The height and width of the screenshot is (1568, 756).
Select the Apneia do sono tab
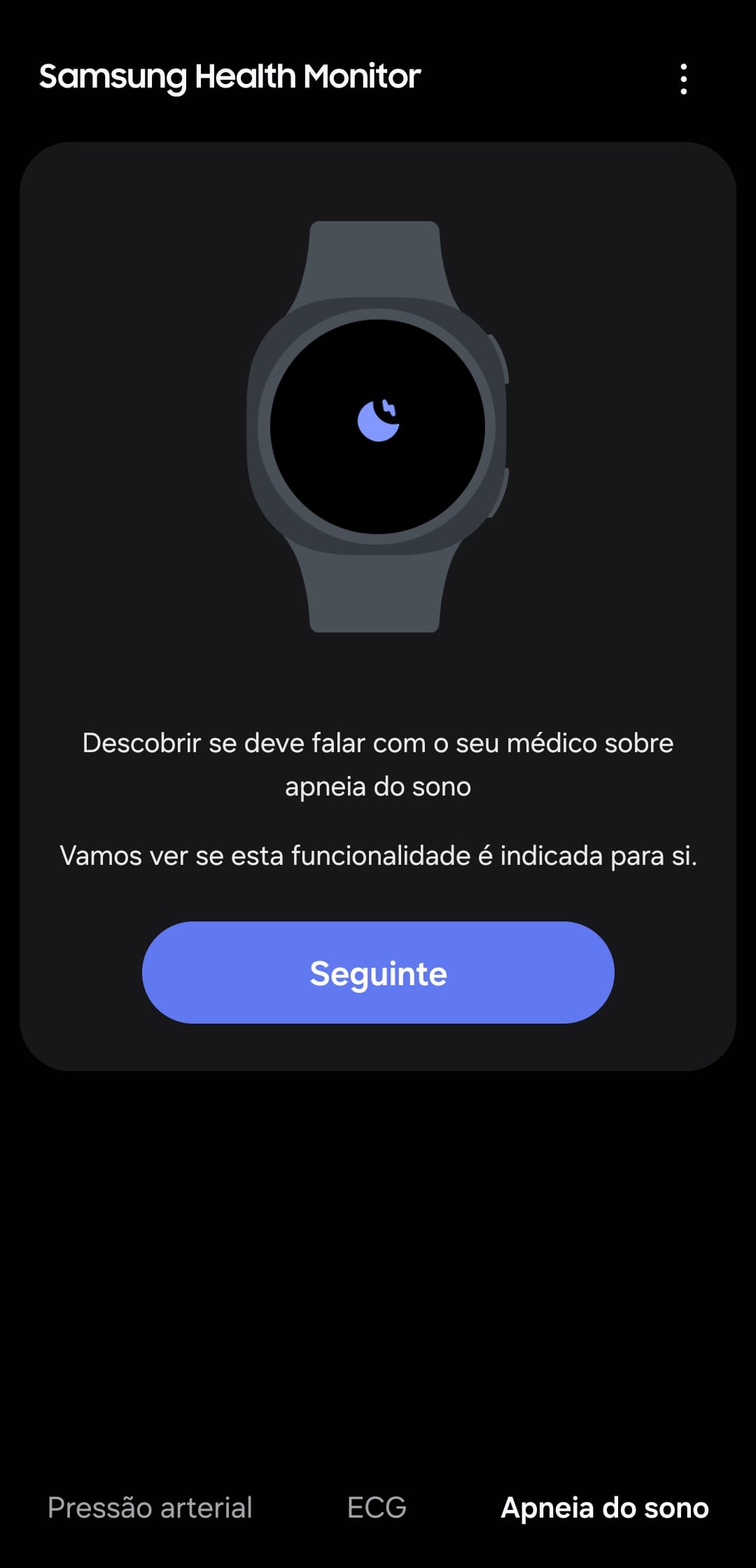point(605,1507)
